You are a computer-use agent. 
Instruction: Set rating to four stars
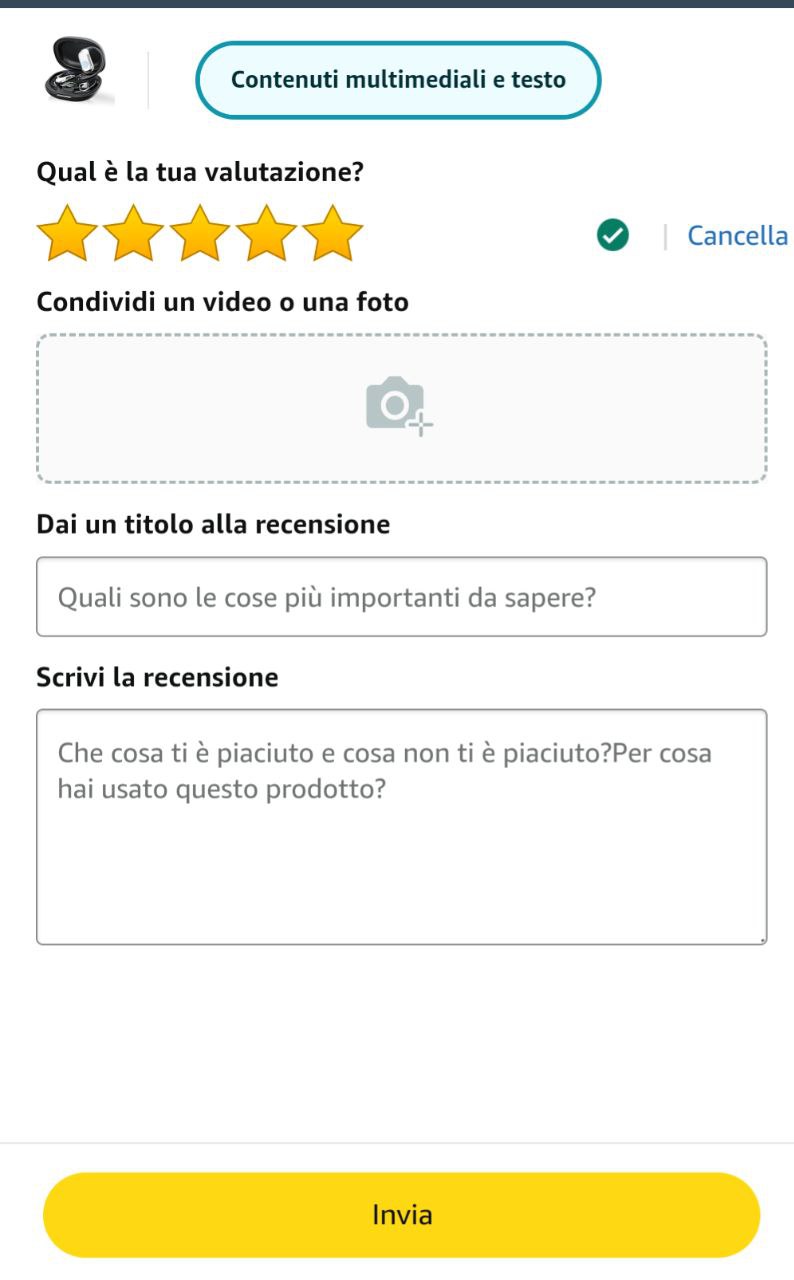click(266, 234)
